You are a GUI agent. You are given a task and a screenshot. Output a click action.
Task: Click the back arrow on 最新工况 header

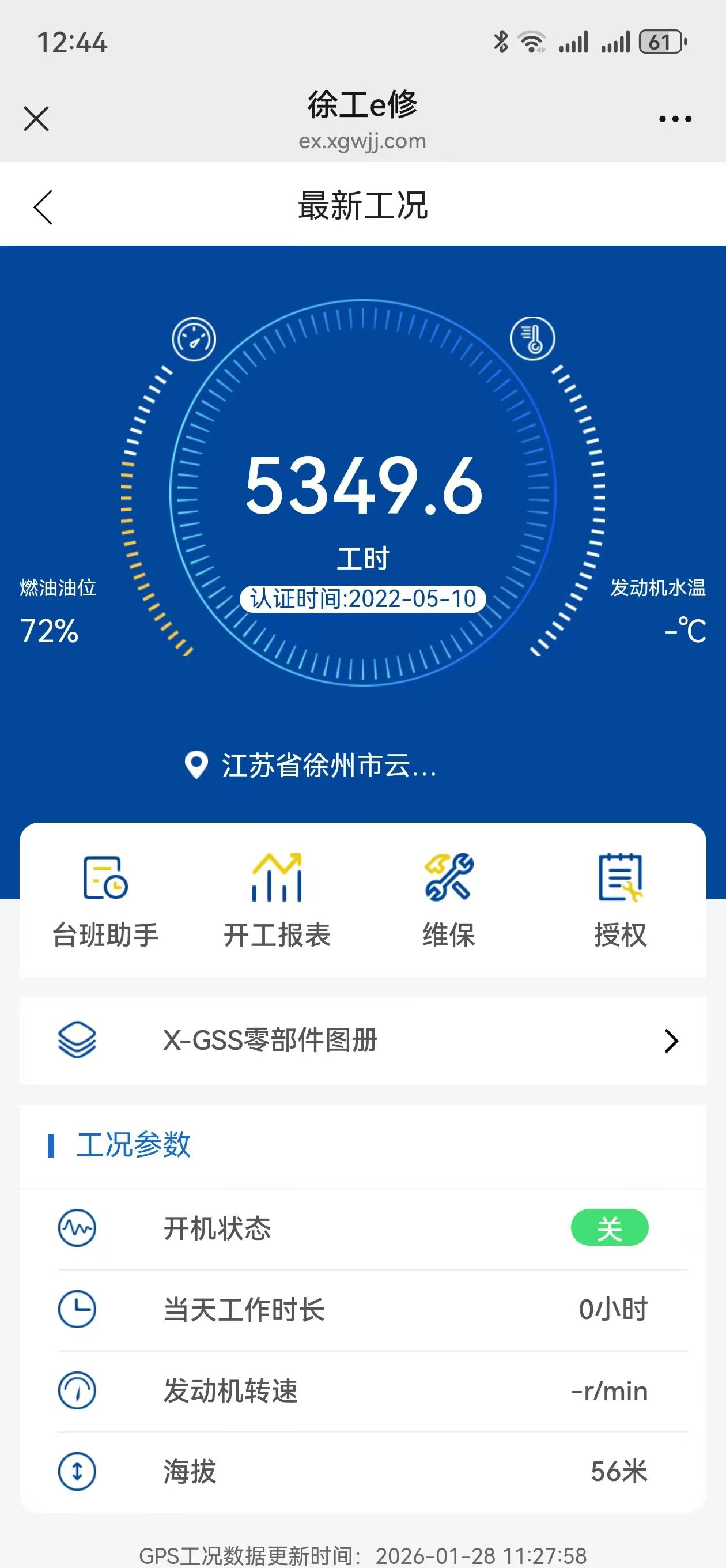[43, 206]
